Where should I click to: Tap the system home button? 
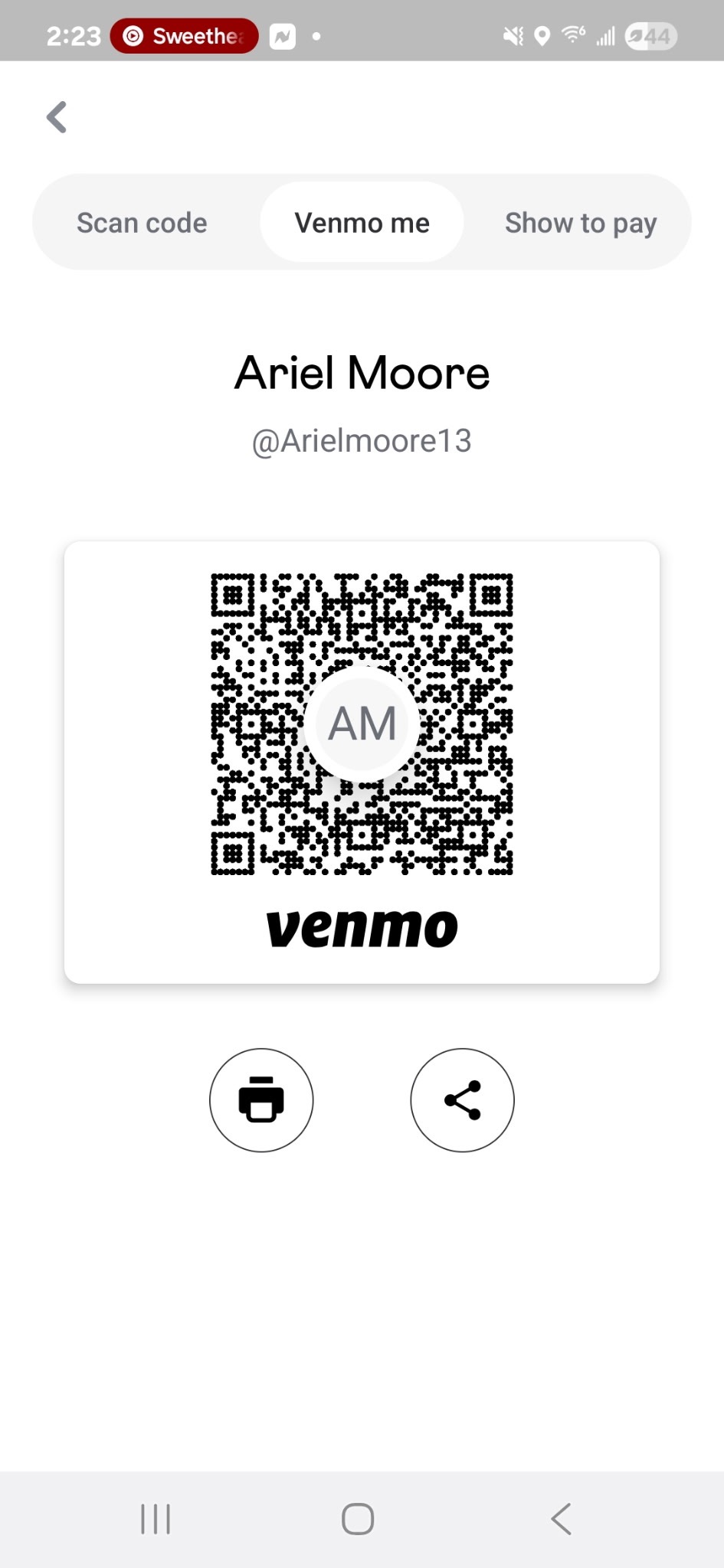[358, 1519]
